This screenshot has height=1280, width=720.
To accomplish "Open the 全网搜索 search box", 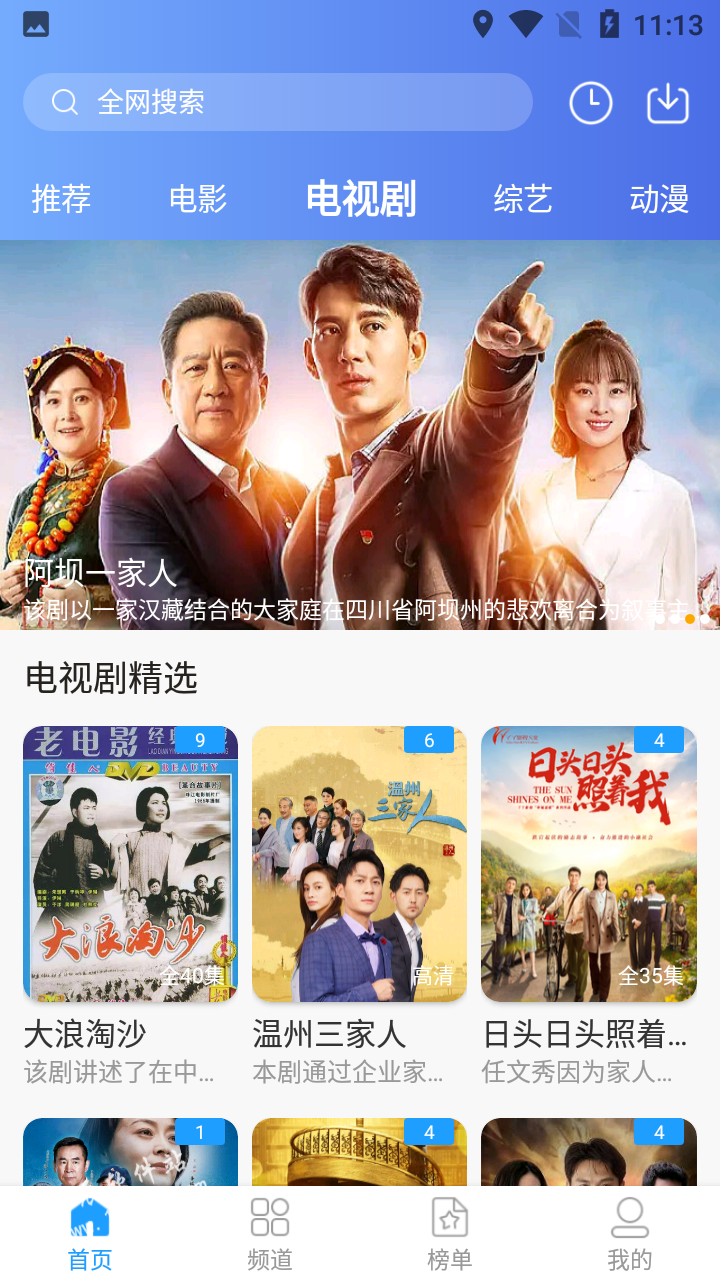I will [x=277, y=102].
